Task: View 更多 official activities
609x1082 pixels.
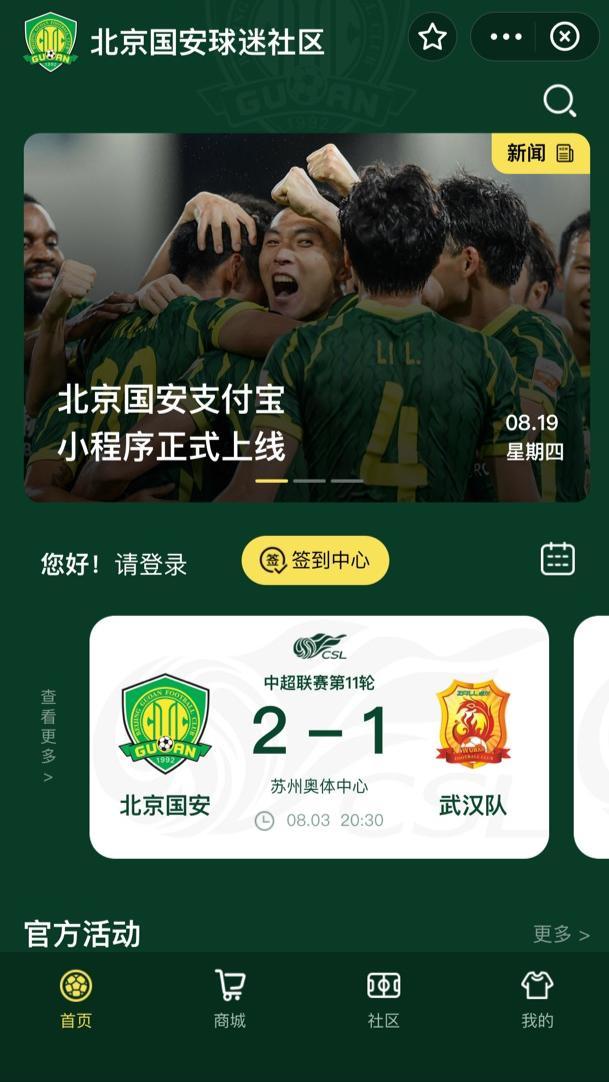Action: click(560, 935)
